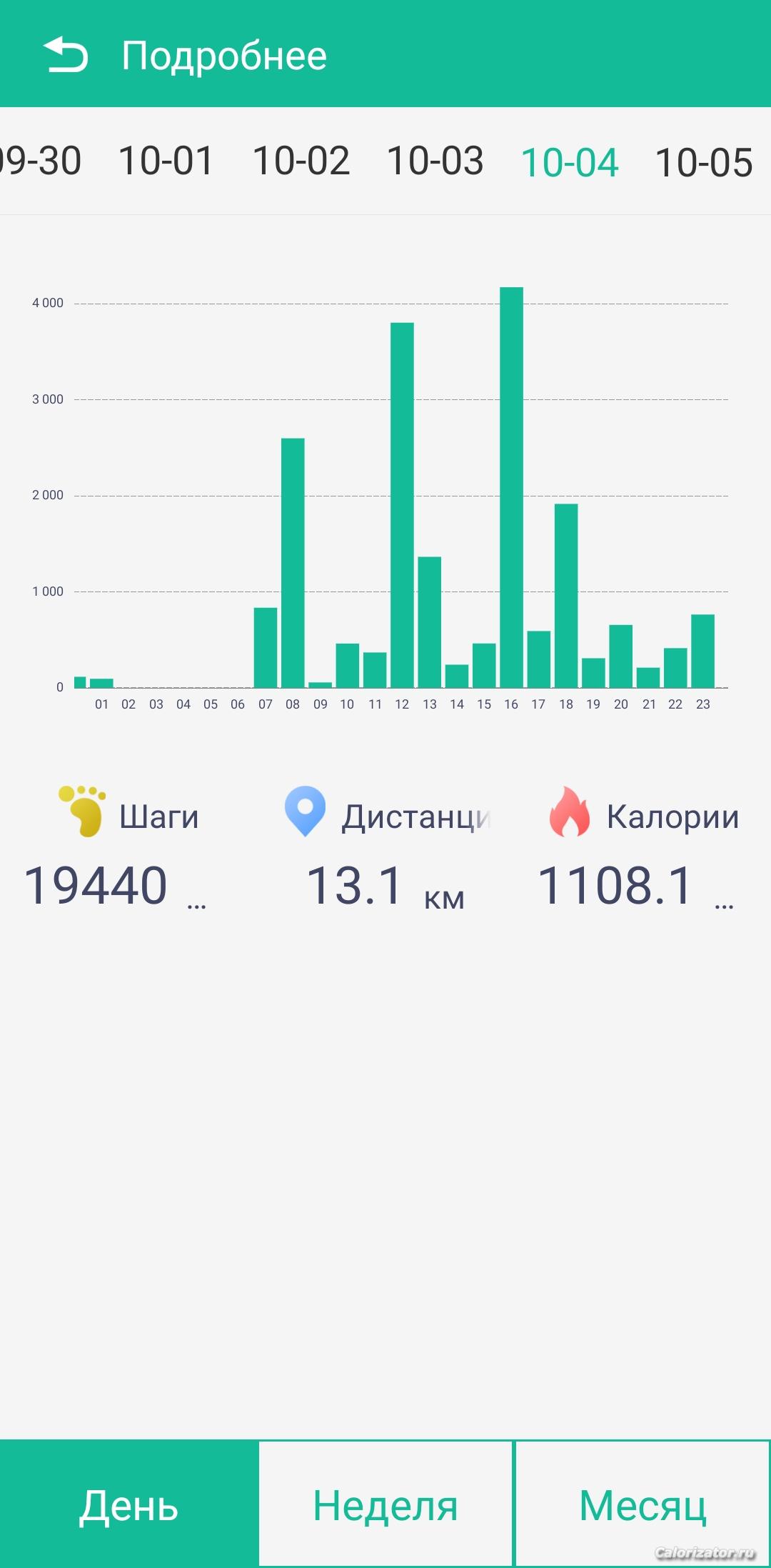Jump to the 10-05 date

[703, 163]
